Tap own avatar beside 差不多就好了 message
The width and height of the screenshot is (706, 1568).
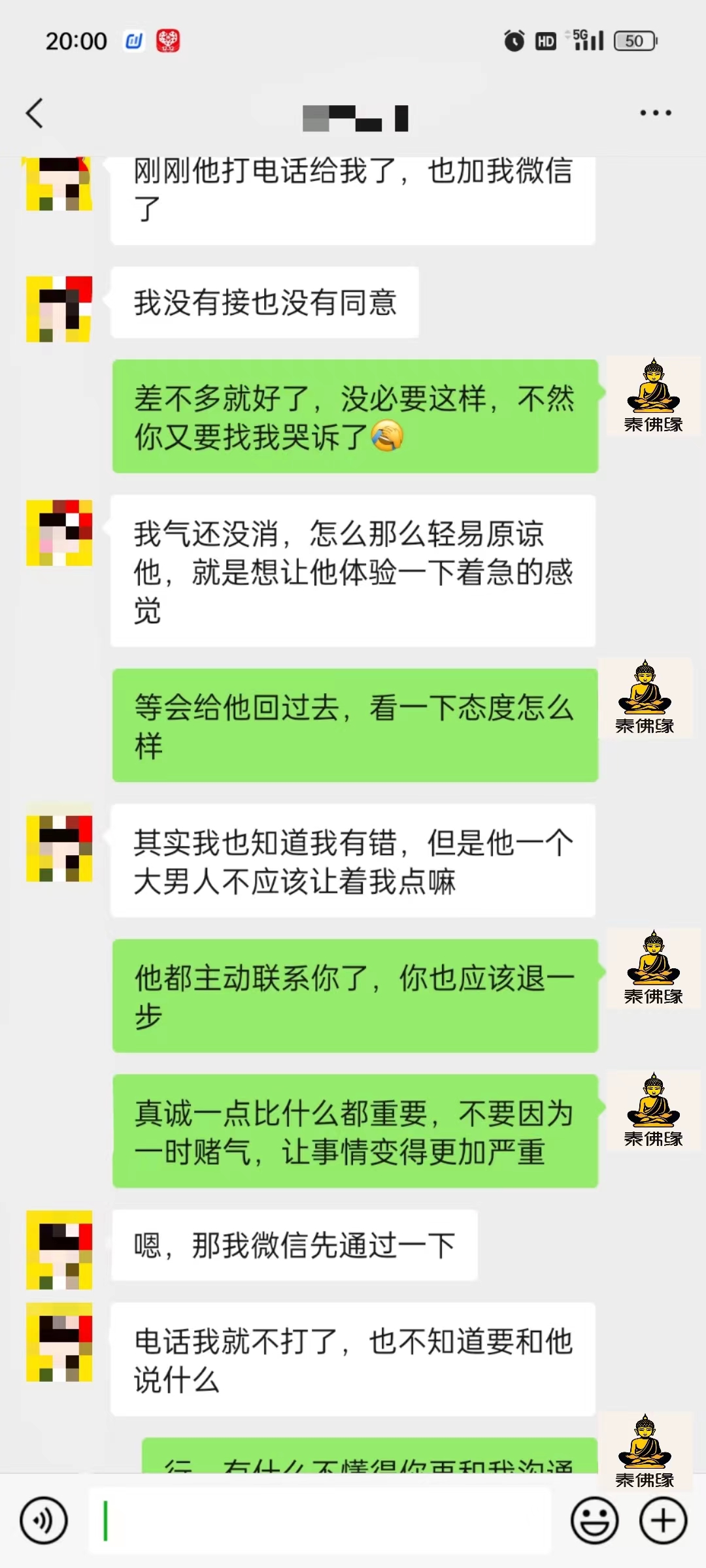click(653, 396)
